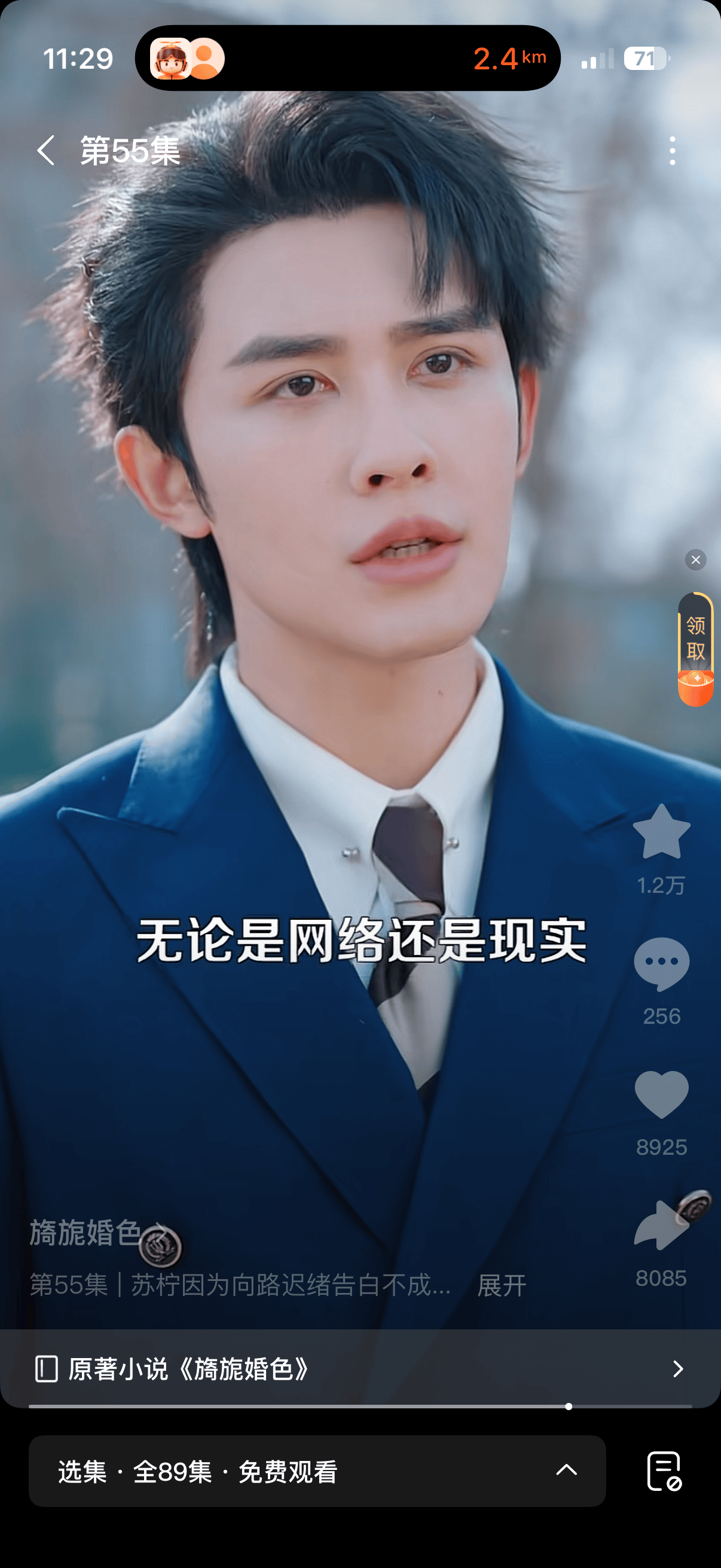The width and height of the screenshot is (721, 1568).
Task: Go back from episode 55
Action: tap(45, 150)
